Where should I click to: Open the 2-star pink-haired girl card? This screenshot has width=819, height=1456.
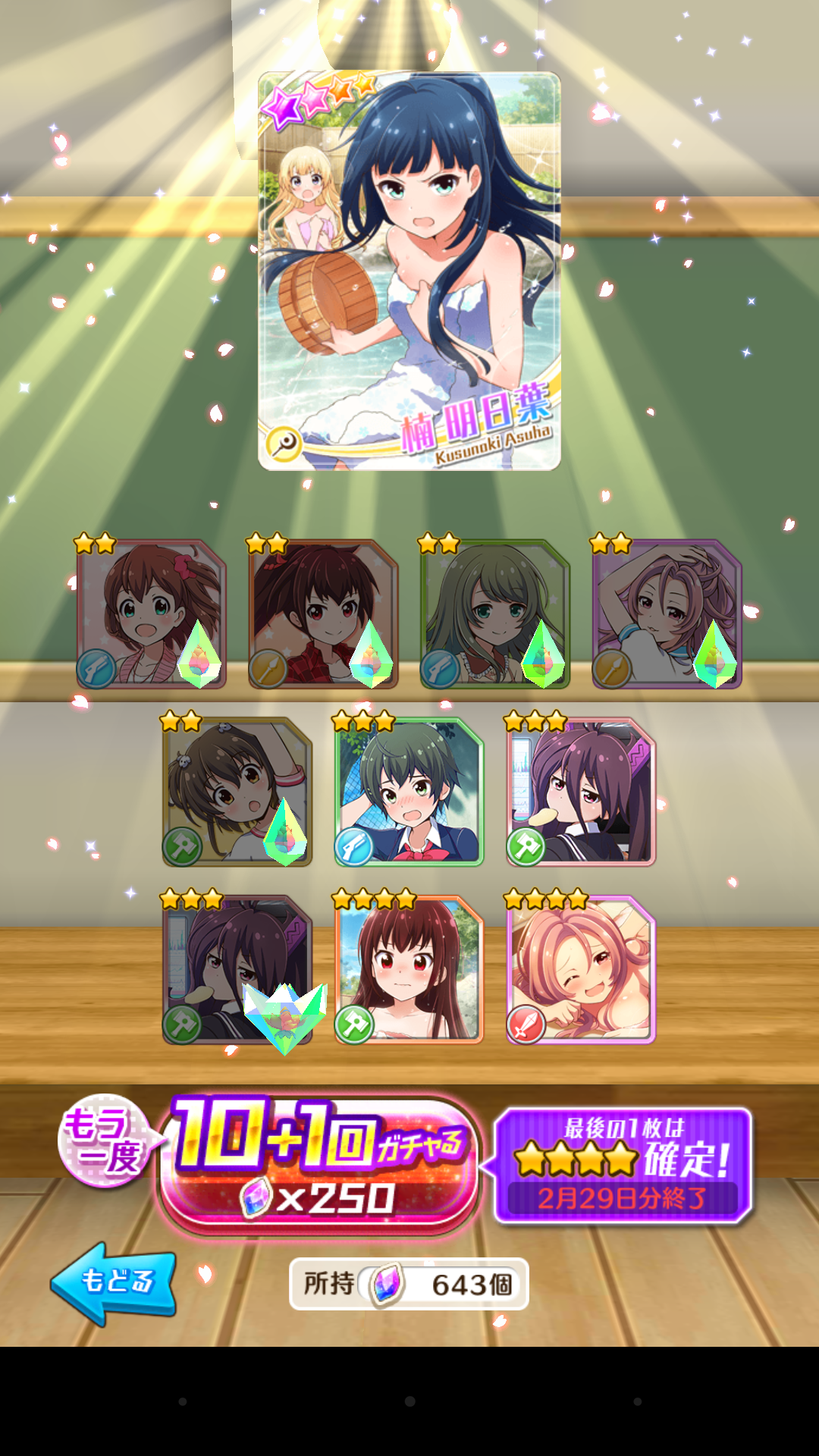click(667, 614)
